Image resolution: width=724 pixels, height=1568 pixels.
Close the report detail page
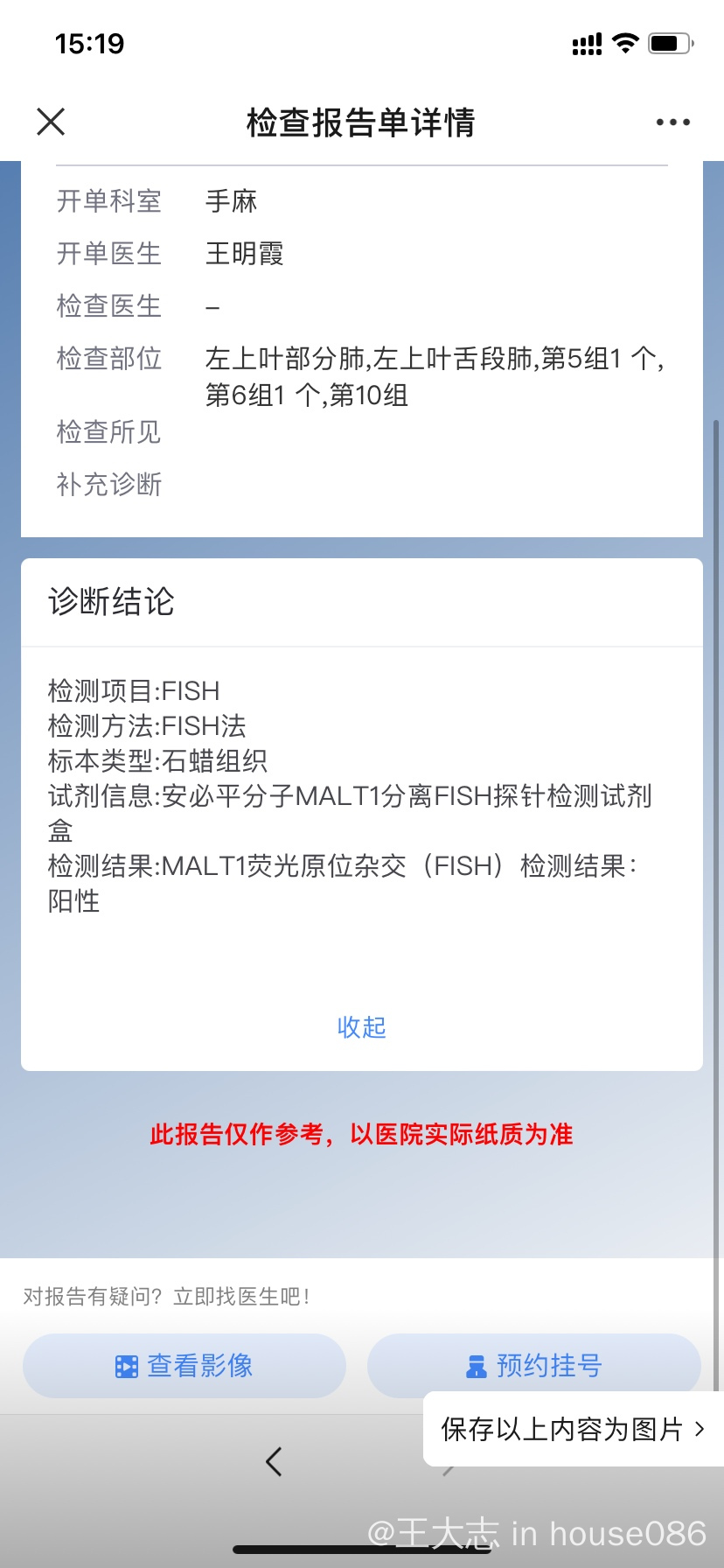point(51,122)
